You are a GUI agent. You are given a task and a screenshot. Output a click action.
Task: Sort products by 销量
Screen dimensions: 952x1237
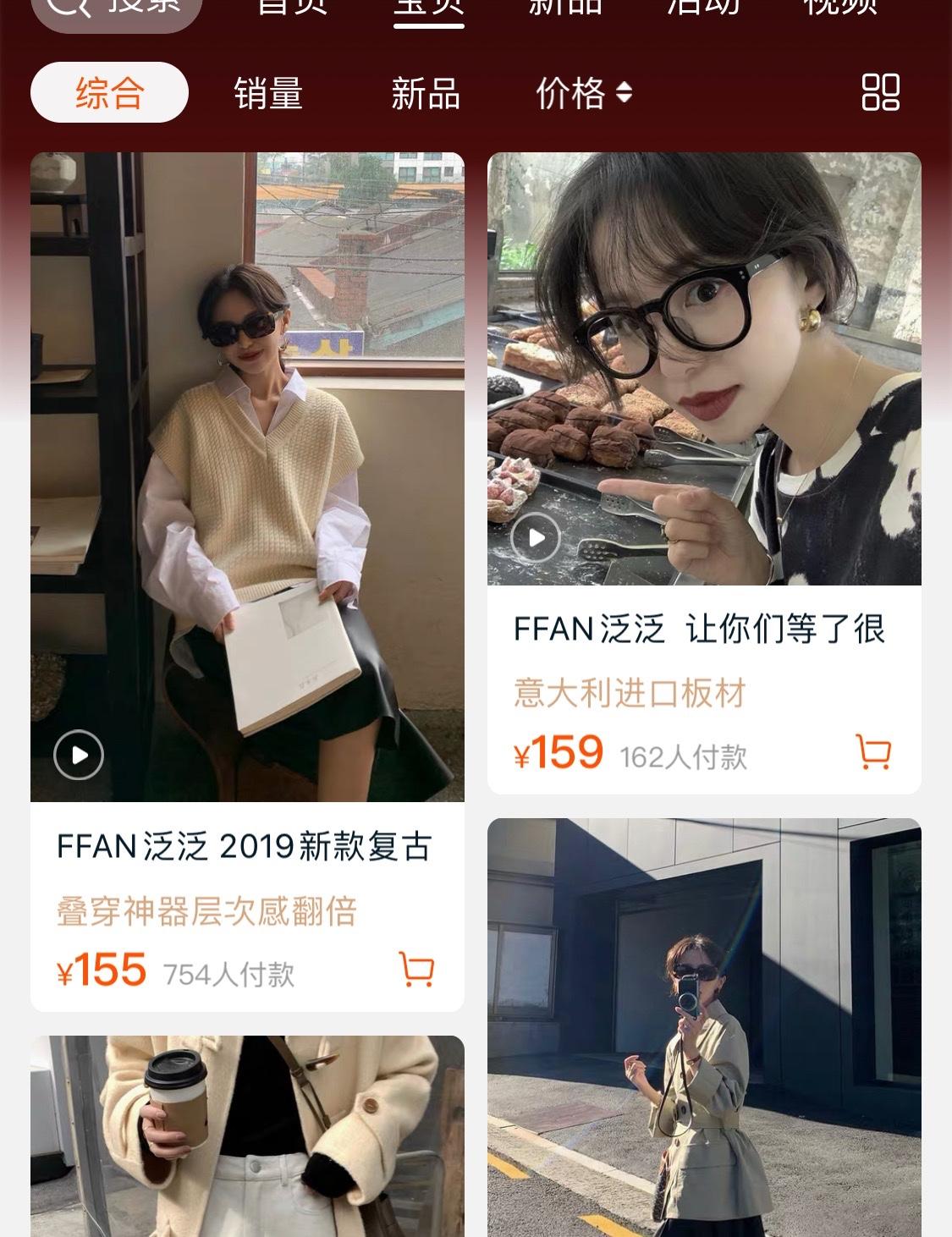268,93
